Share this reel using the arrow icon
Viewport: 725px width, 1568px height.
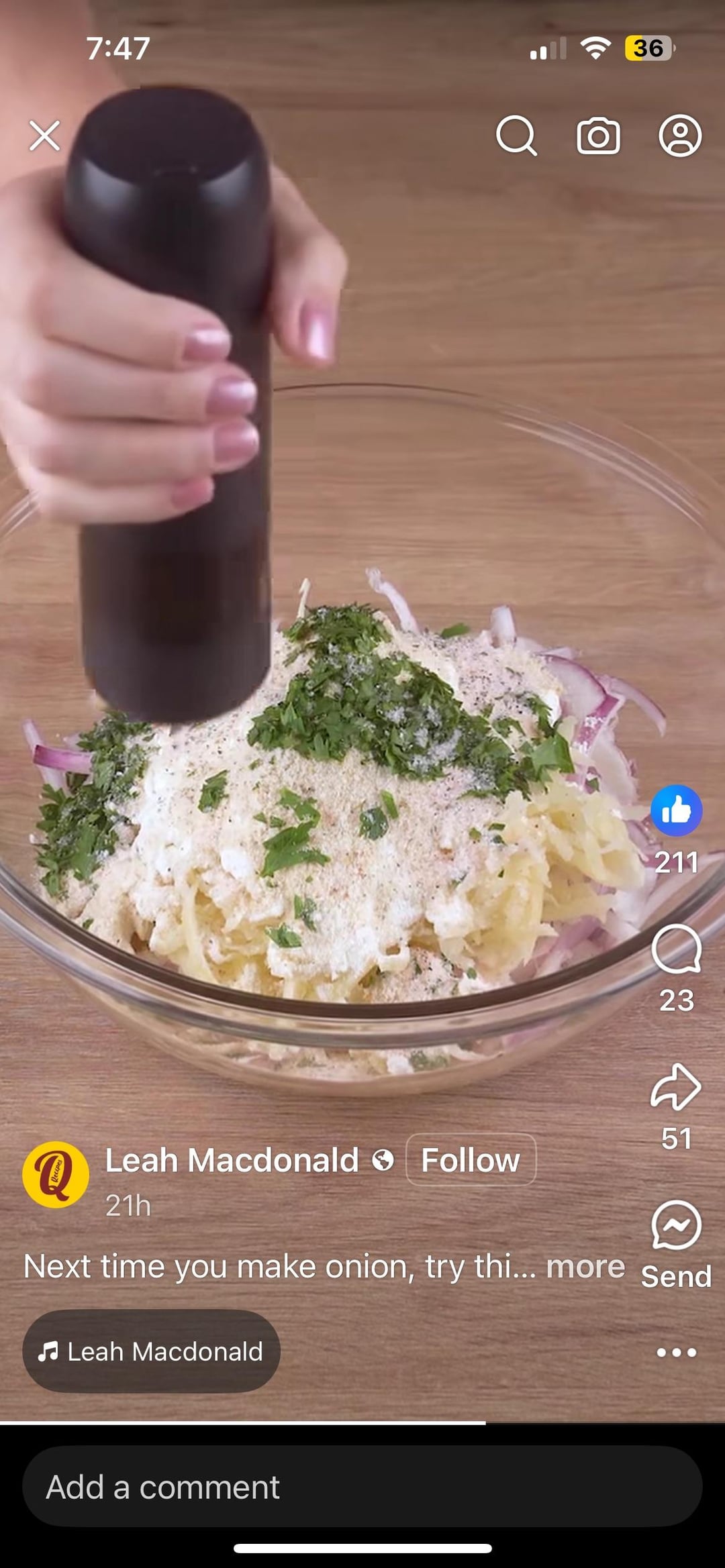click(x=676, y=1088)
